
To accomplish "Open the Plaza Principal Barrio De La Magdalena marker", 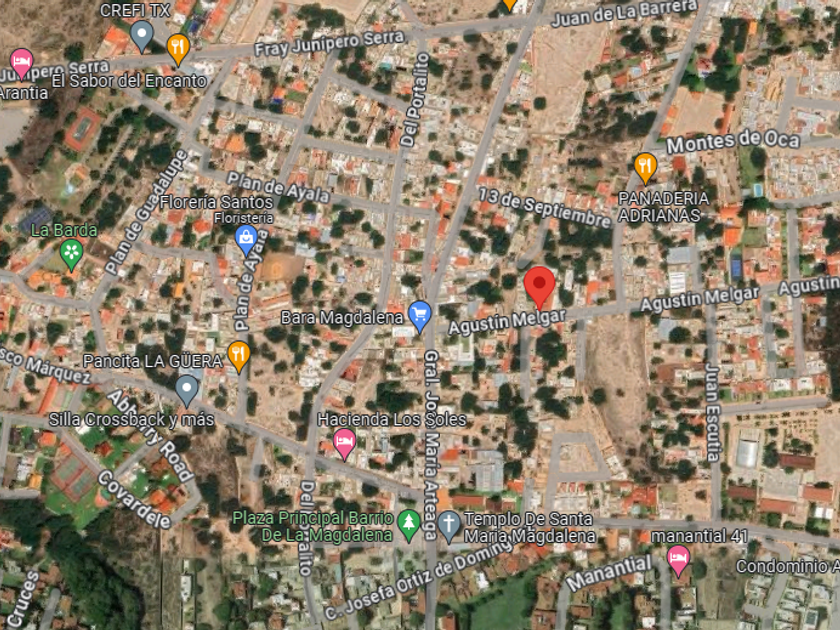I will (x=408, y=523).
